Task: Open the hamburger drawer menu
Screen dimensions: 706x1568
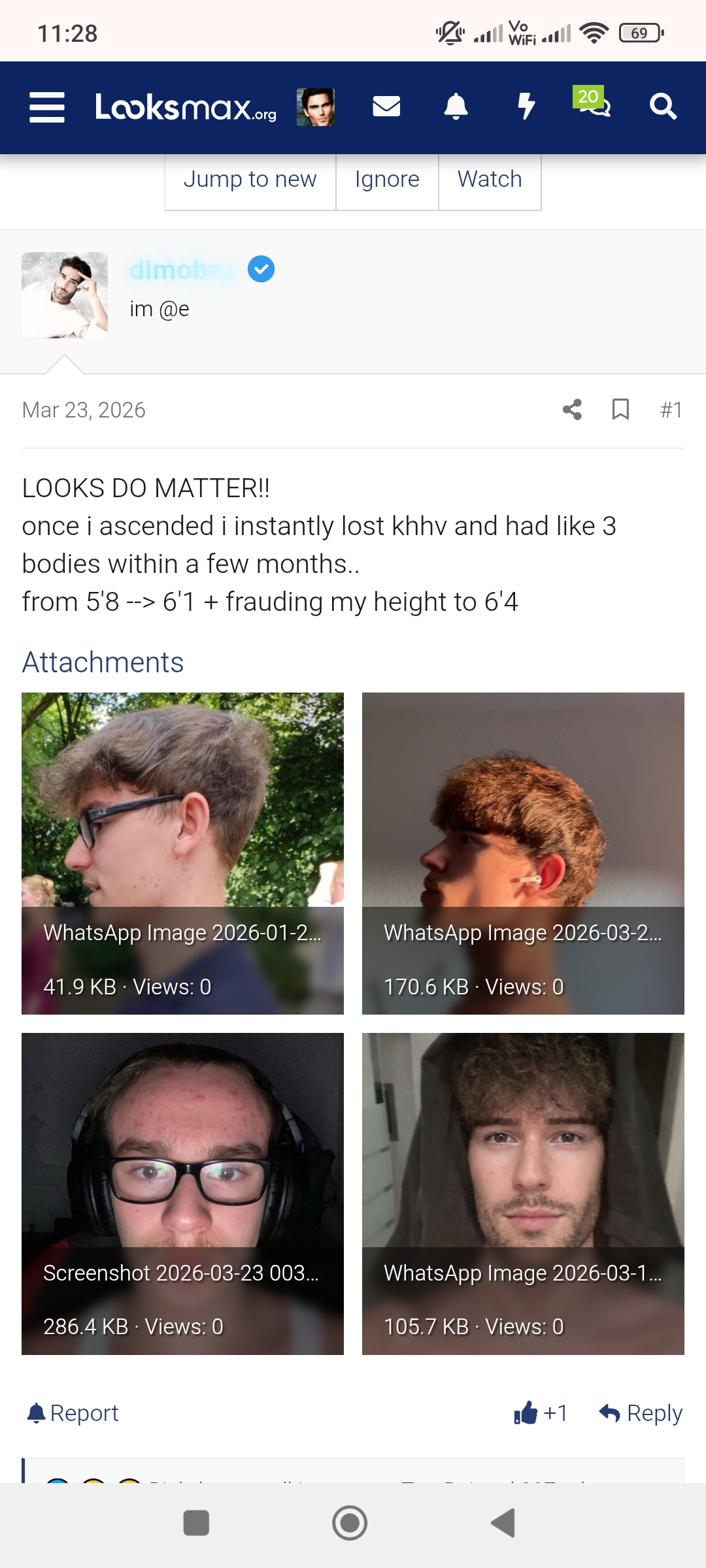Action: coord(47,107)
